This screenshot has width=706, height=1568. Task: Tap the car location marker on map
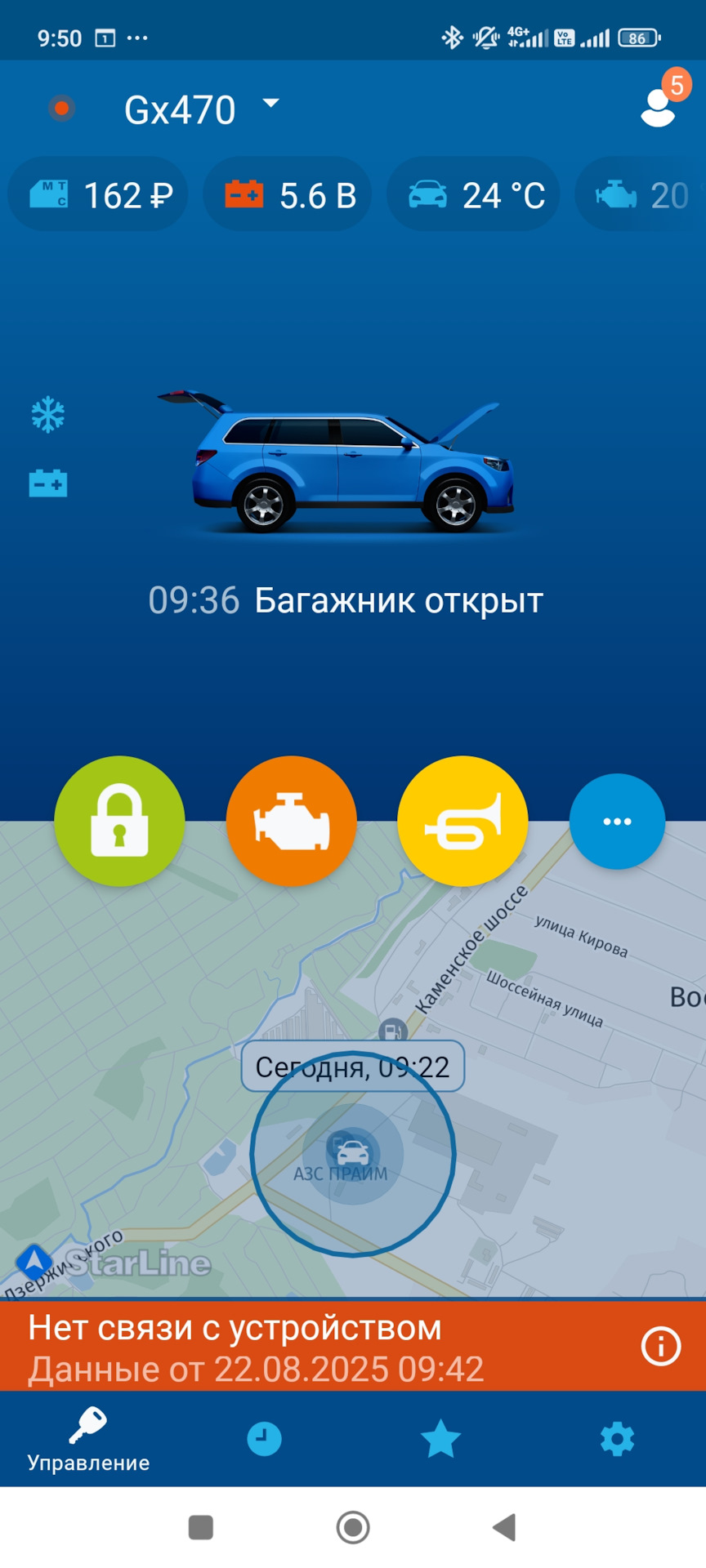pyautogui.click(x=353, y=1153)
